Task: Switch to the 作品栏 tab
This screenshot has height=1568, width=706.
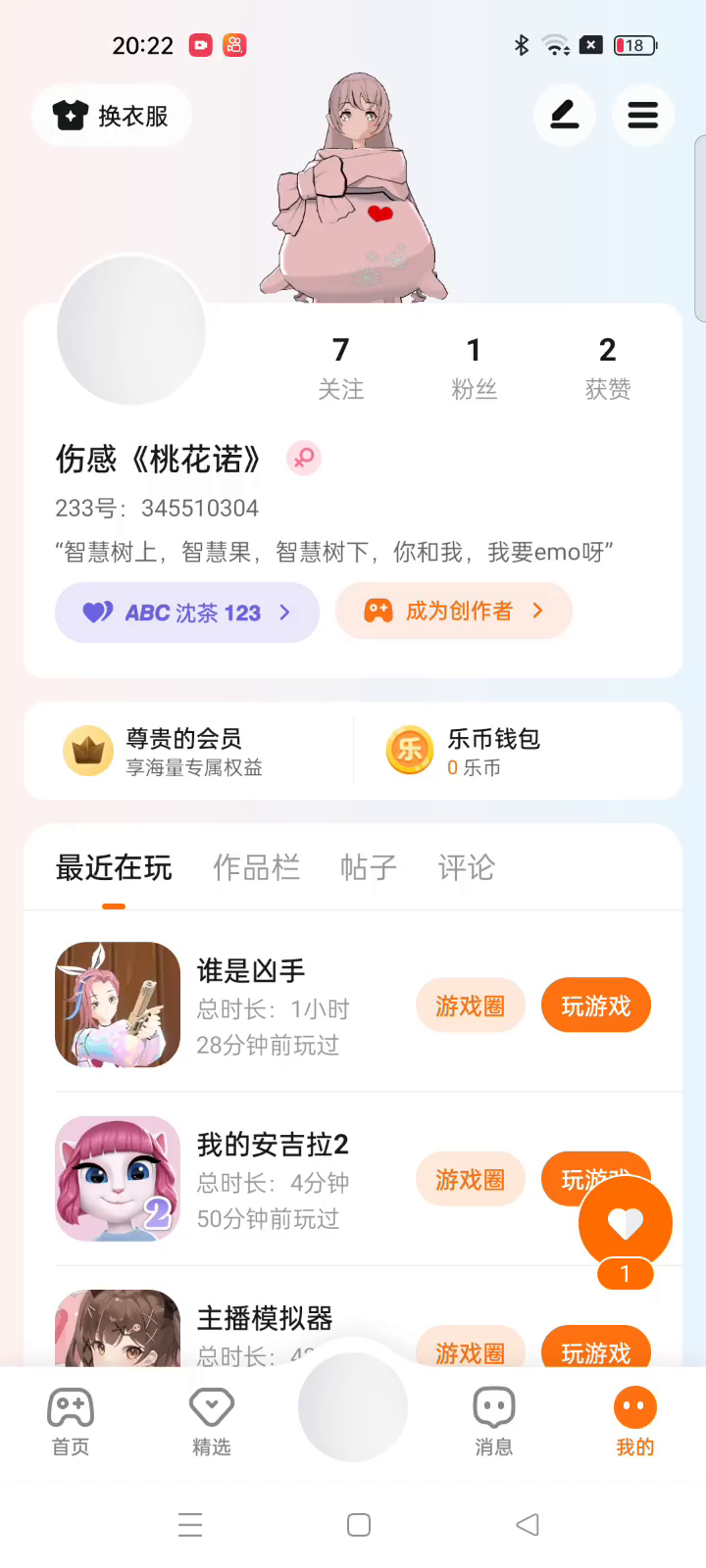Action: (x=256, y=867)
